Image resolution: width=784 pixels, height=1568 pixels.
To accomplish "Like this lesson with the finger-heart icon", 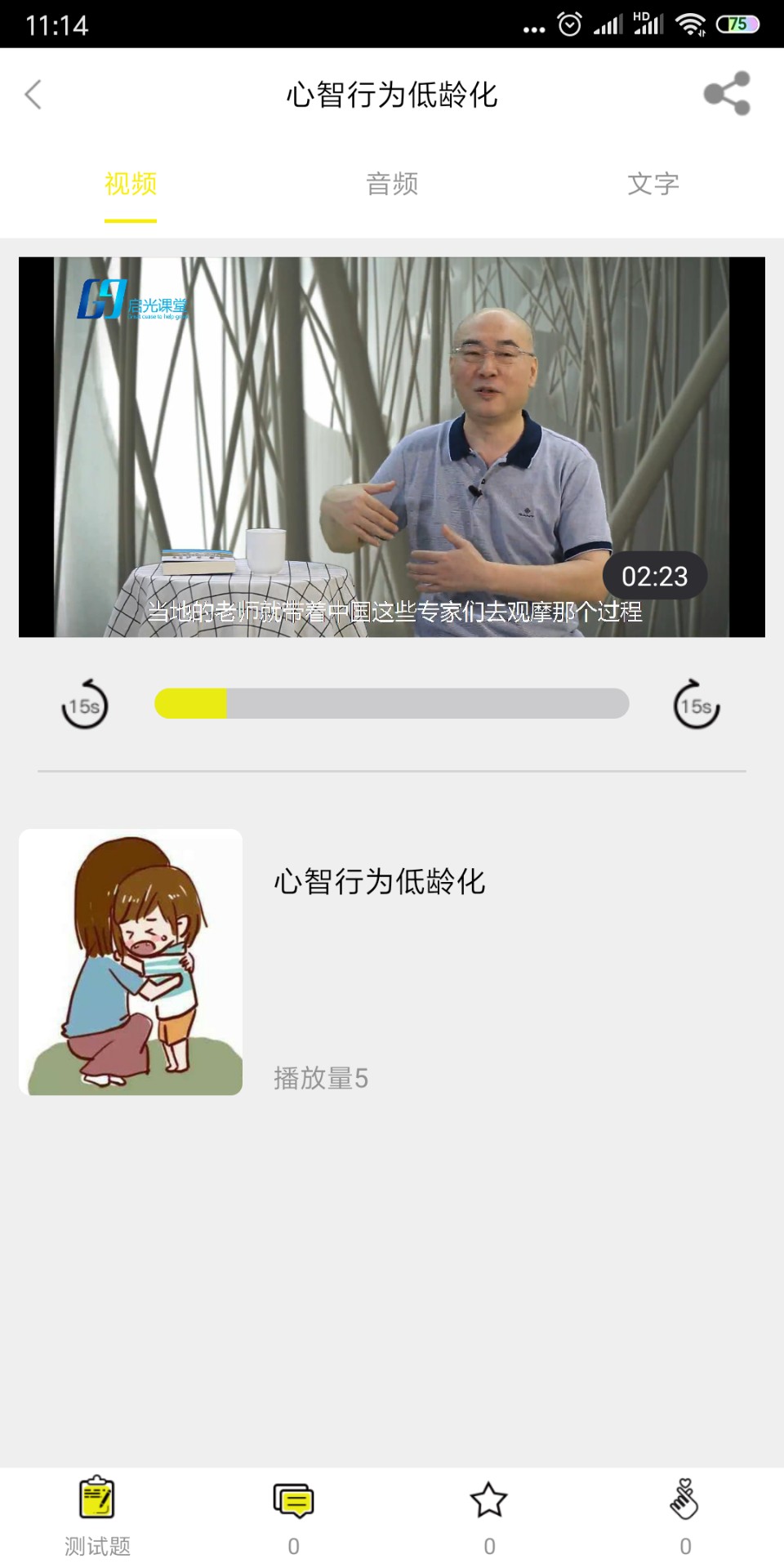I will [685, 1515].
